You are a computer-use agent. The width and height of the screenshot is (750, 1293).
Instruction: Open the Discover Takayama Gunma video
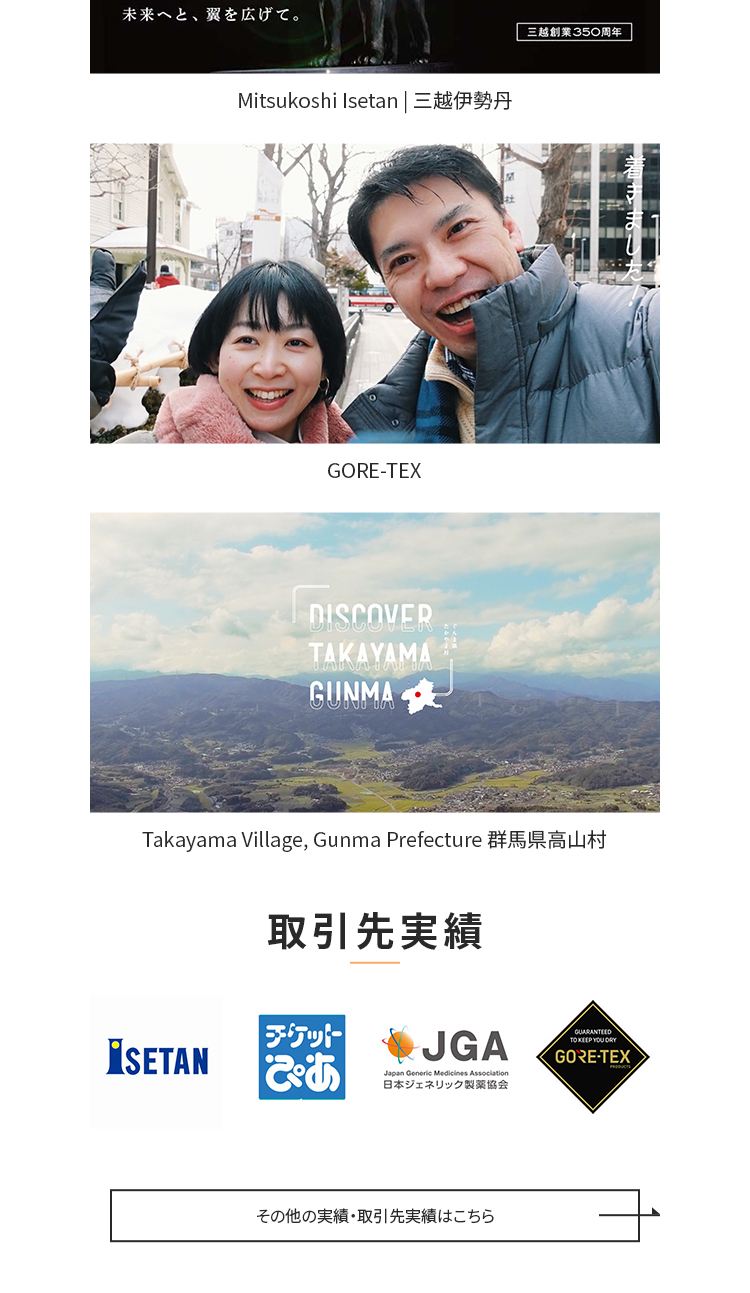click(x=374, y=662)
